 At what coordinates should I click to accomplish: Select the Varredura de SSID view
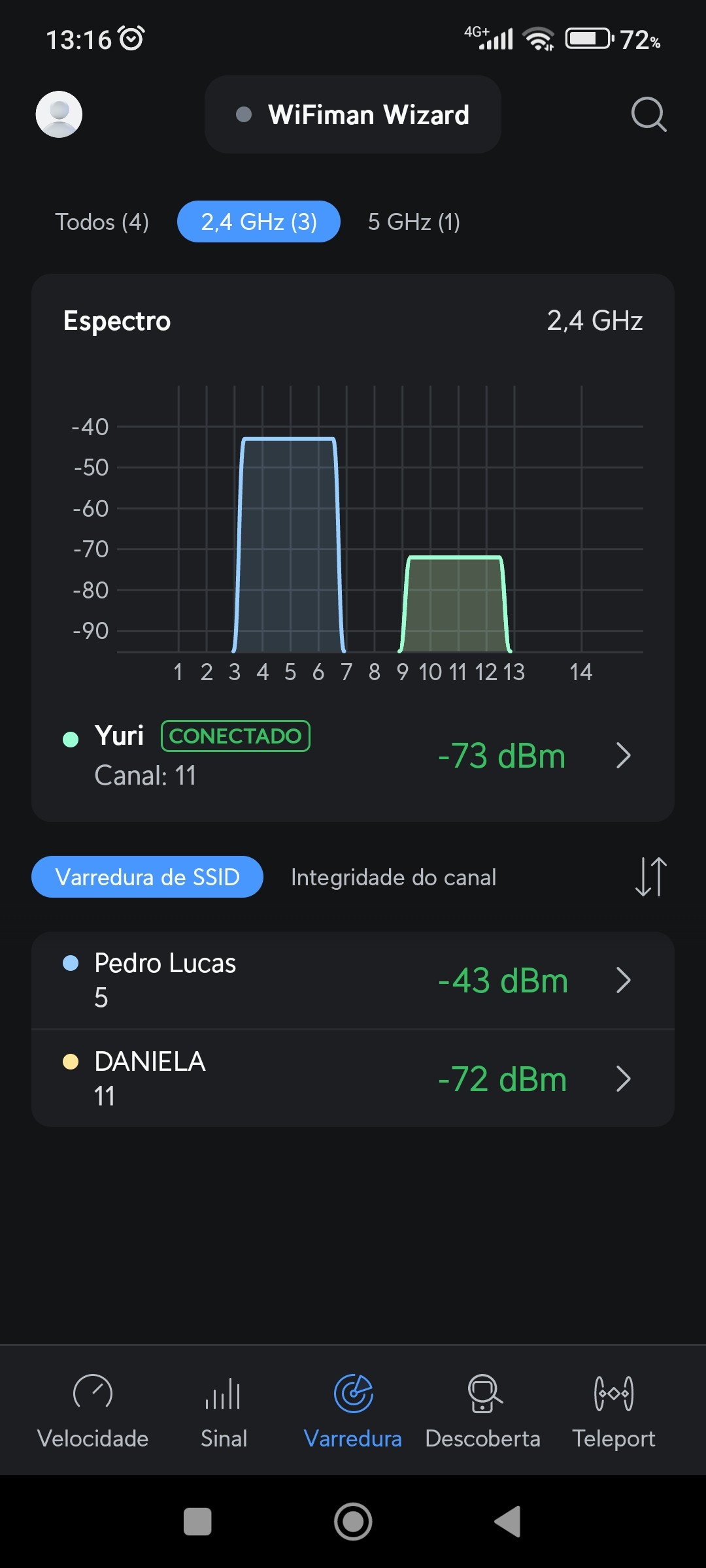[148, 877]
